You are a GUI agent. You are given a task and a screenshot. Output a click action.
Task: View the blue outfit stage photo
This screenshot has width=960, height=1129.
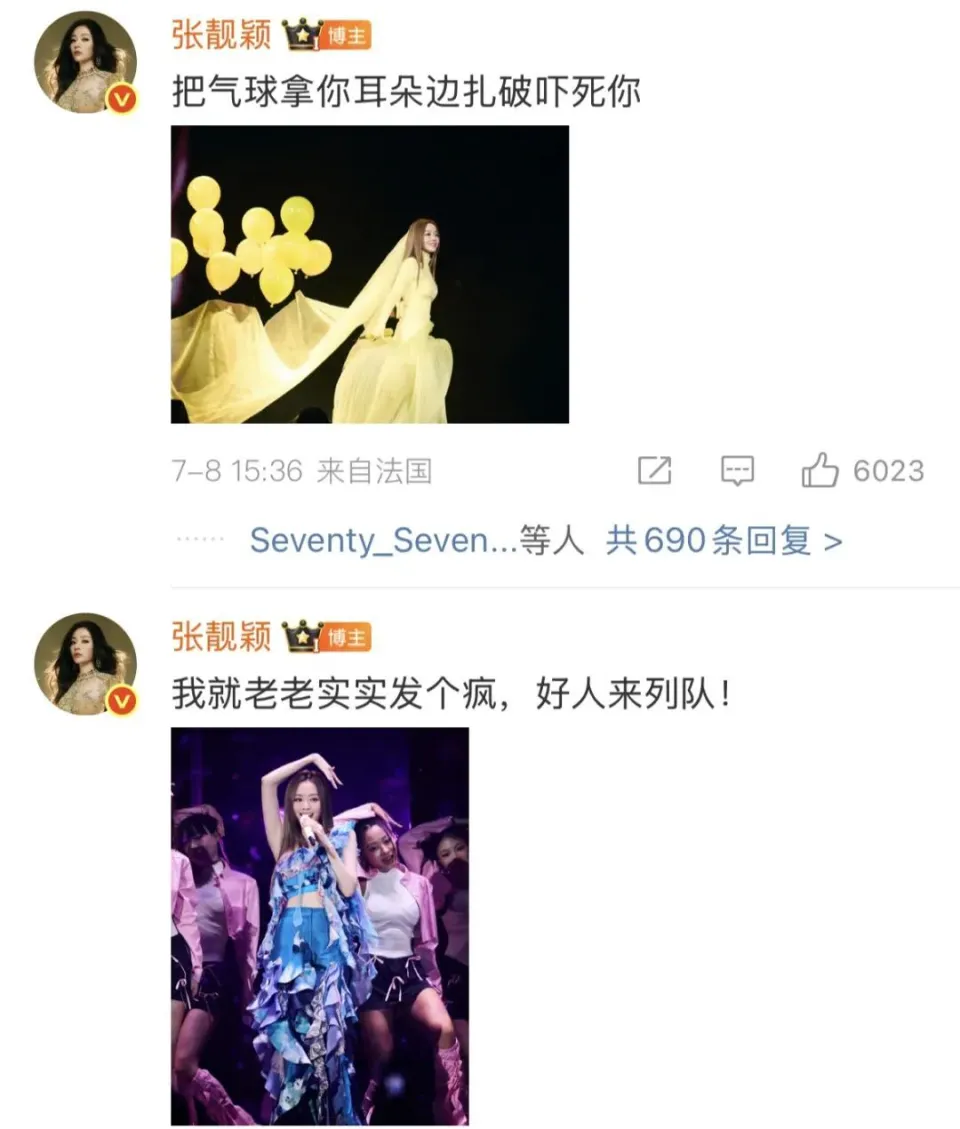(320, 926)
